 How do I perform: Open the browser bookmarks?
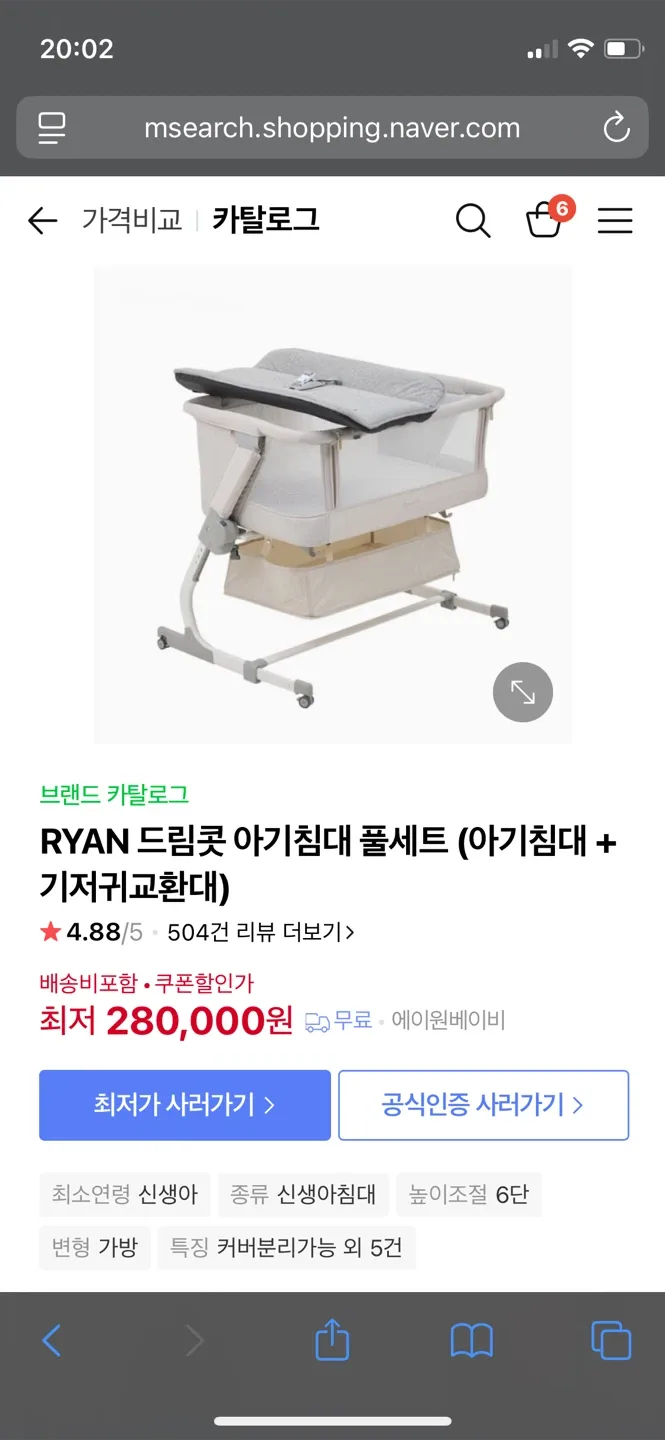(x=471, y=1340)
